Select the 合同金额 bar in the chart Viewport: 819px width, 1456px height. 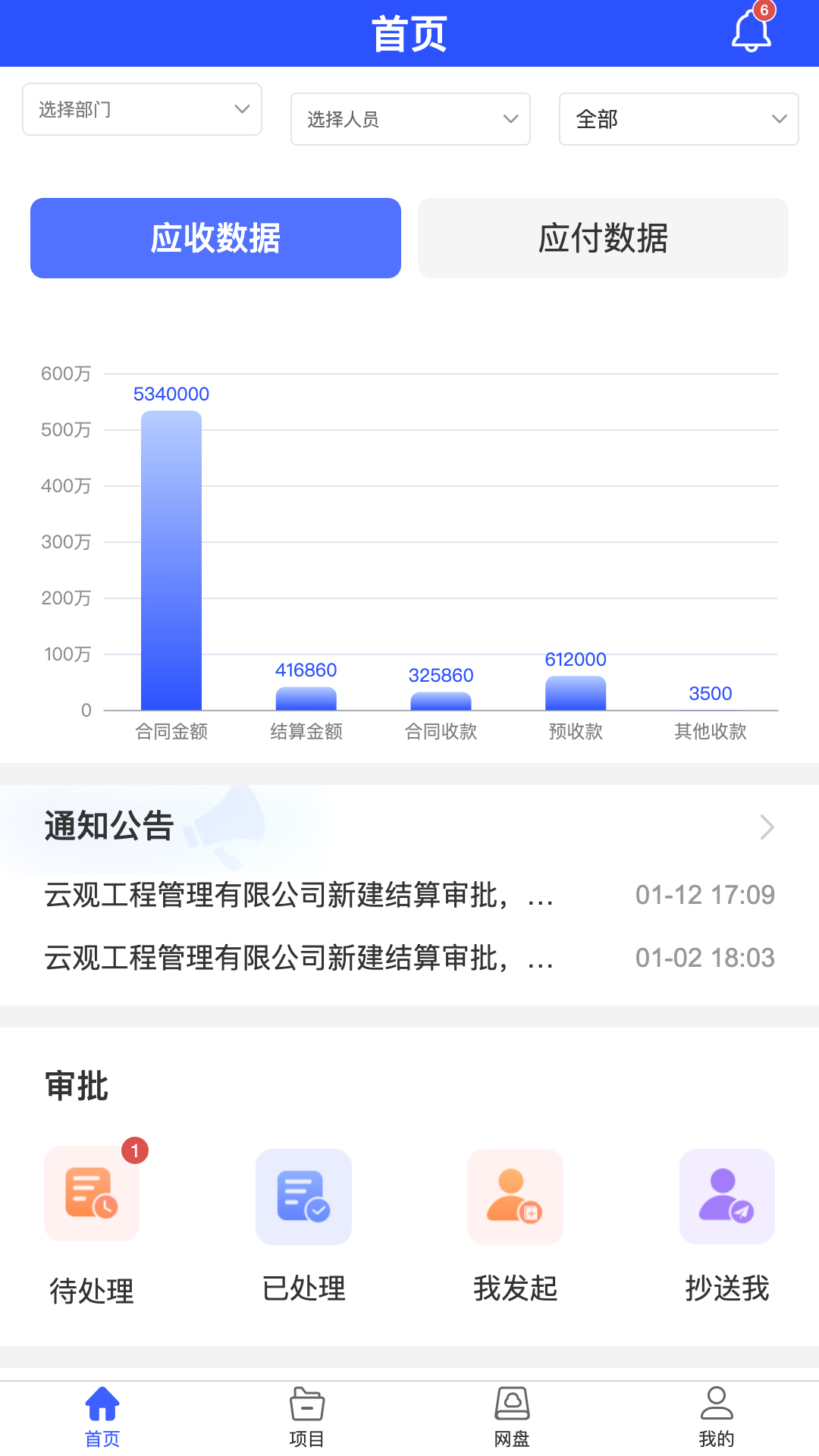(x=171, y=561)
